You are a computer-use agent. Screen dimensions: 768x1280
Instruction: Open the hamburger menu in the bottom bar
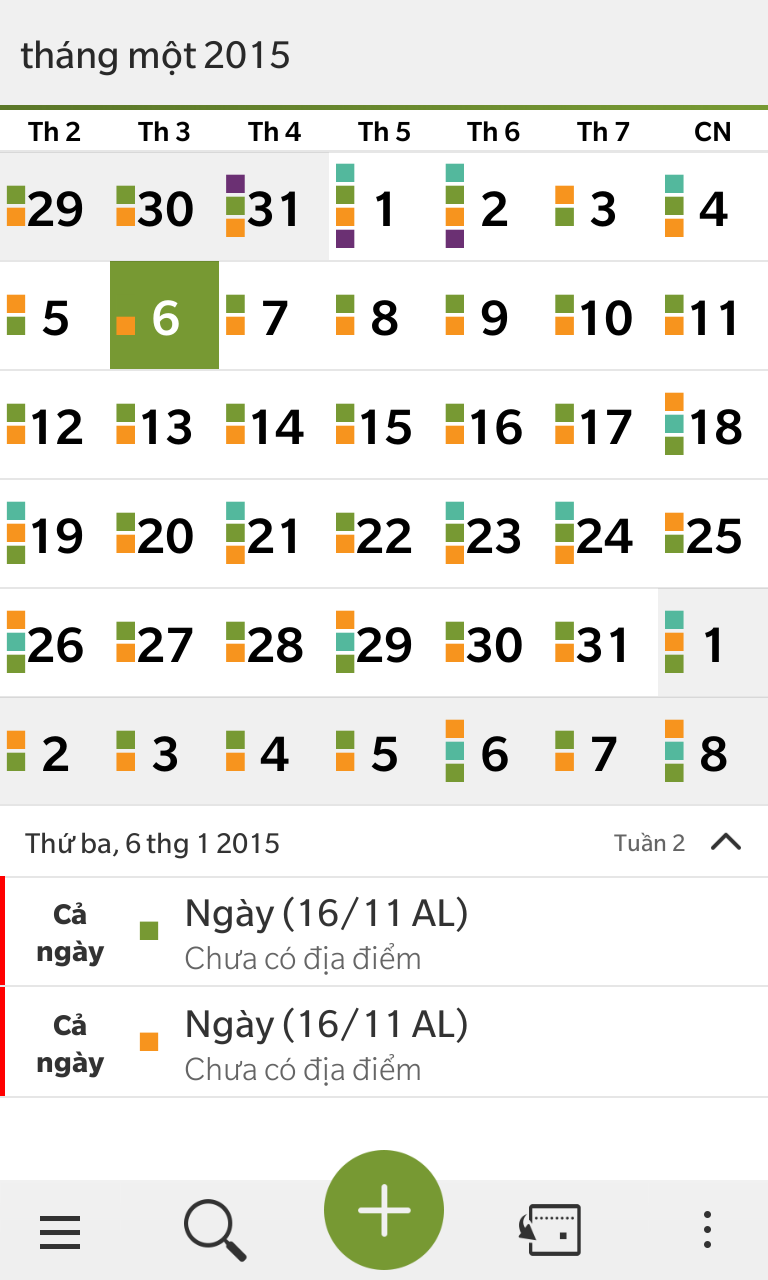pyautogui.click(x=60, y=1230)
